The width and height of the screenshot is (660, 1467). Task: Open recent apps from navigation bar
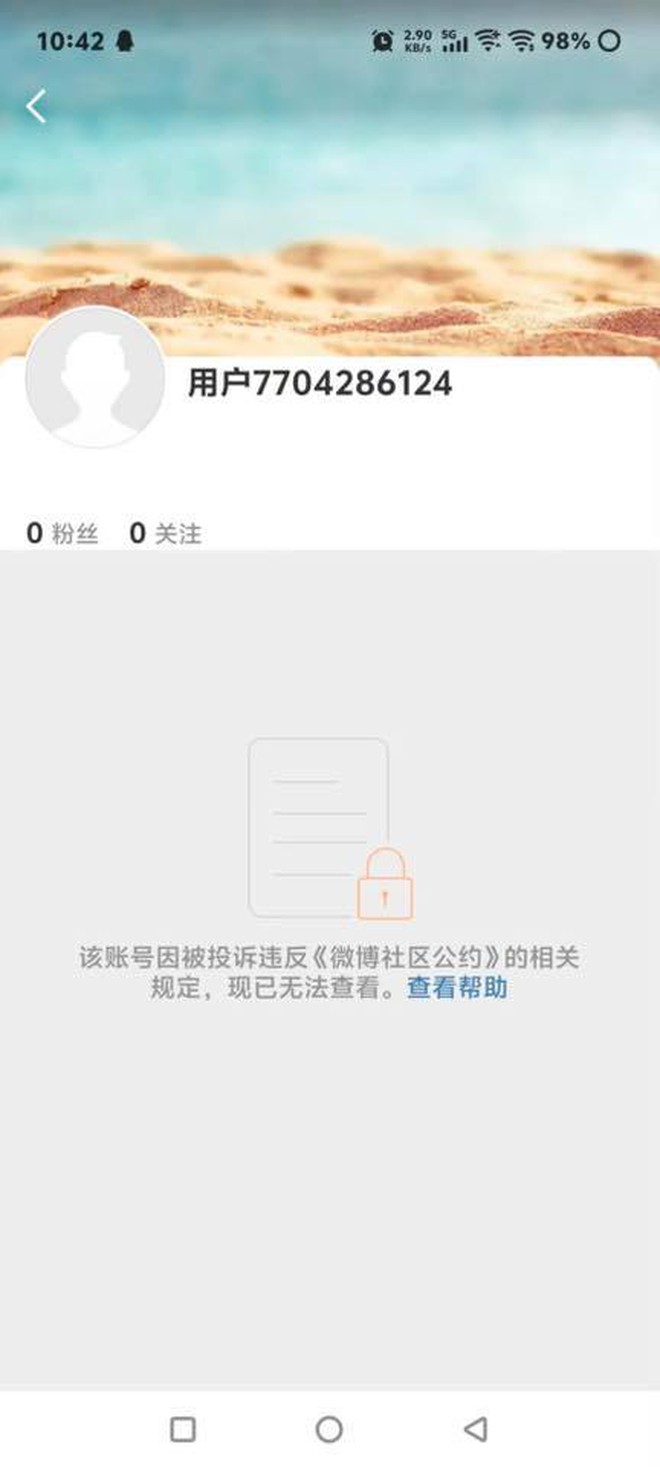tap(183, 1429)
